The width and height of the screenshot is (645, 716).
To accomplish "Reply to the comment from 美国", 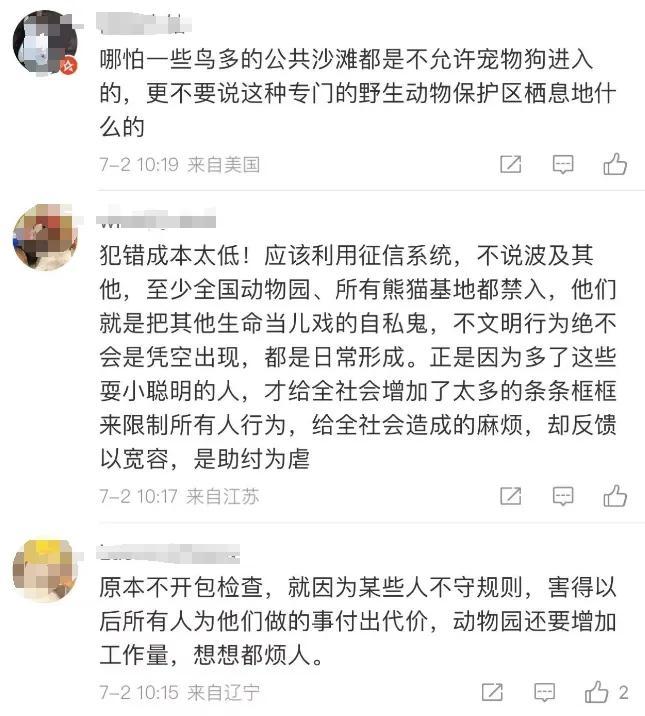I will pyautogui.click(x=563, y=164).
